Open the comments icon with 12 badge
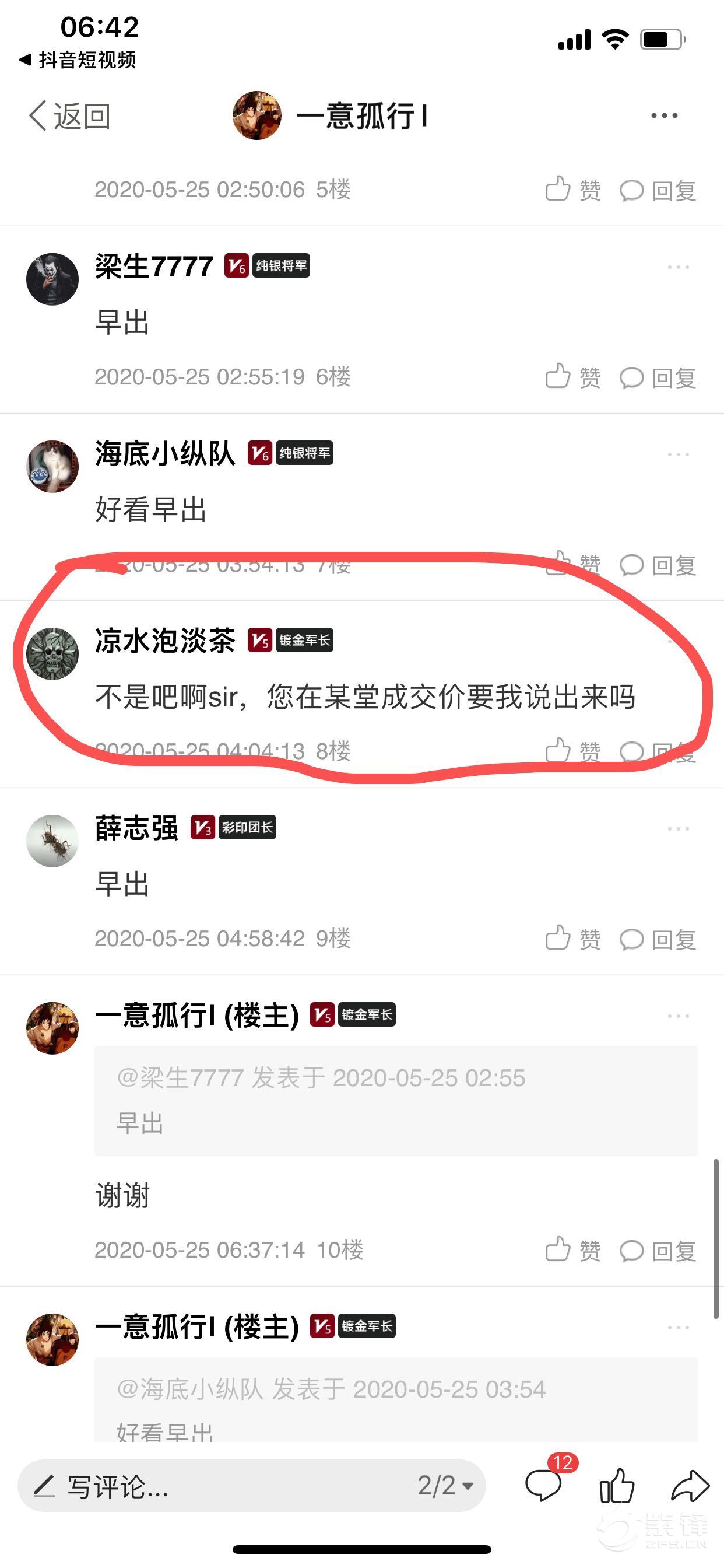 [x=544, y=1485]
